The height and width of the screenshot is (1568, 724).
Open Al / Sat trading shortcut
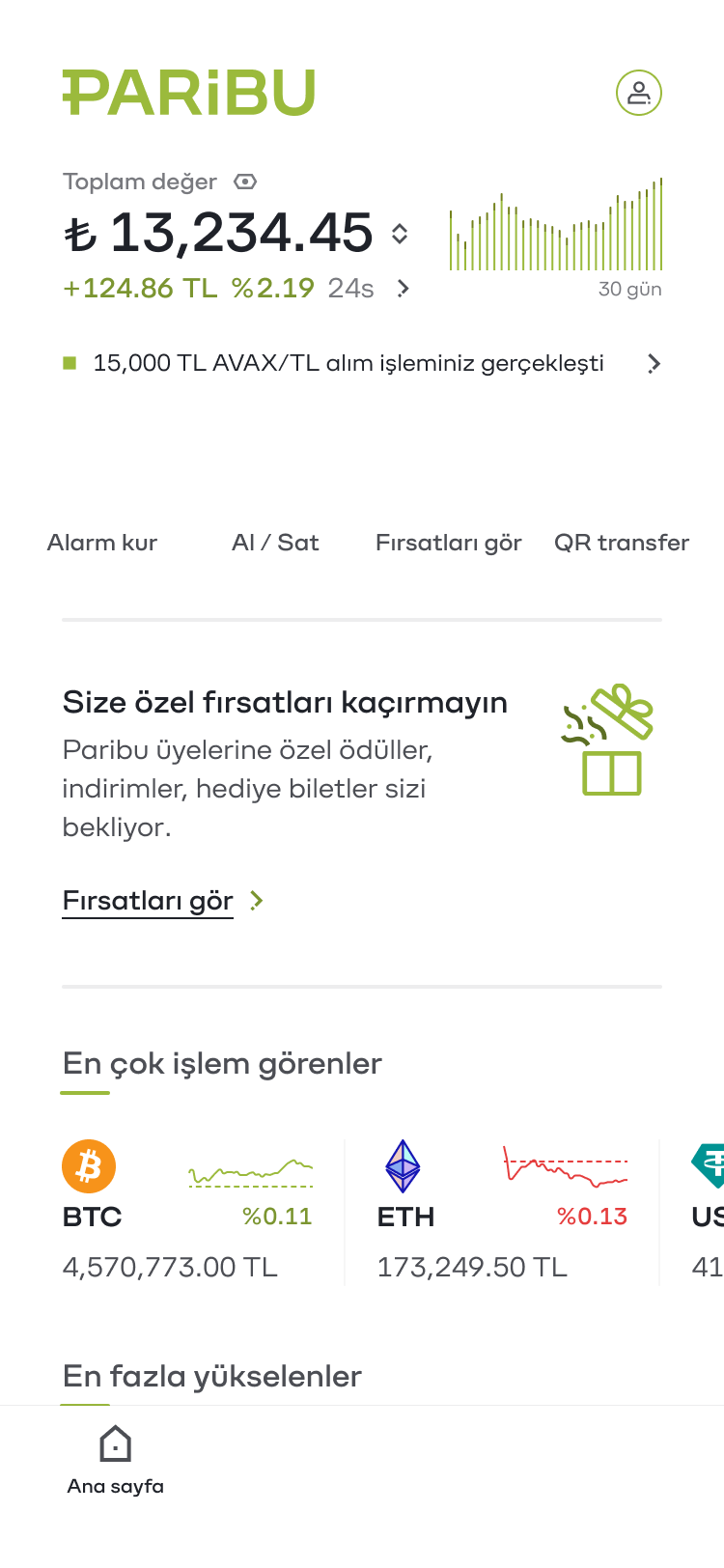tap(275, 543)
